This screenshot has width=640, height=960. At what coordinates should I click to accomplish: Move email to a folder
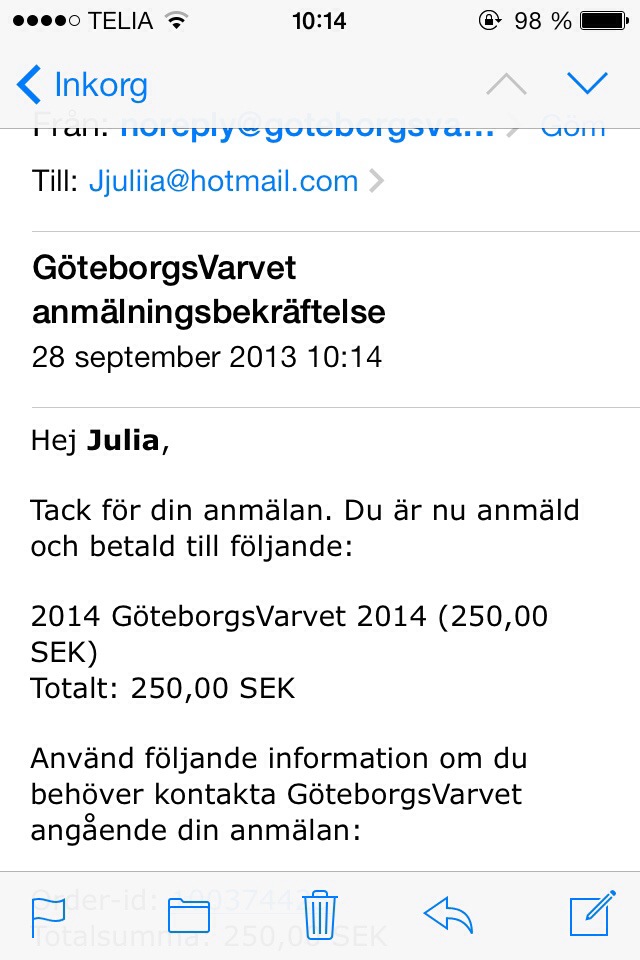pos(189,914)
